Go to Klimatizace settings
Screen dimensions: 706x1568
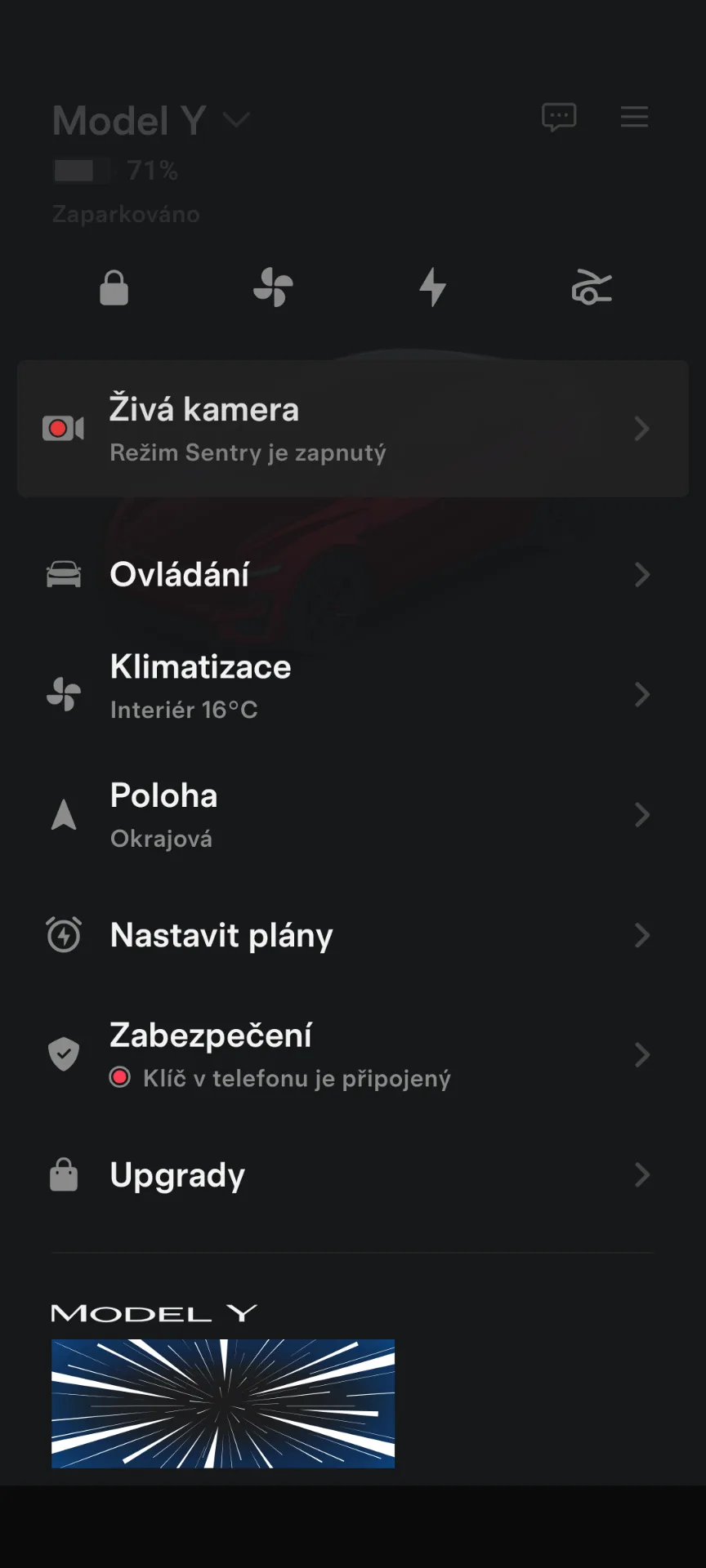pyautogui.click(x=353, y=694)
